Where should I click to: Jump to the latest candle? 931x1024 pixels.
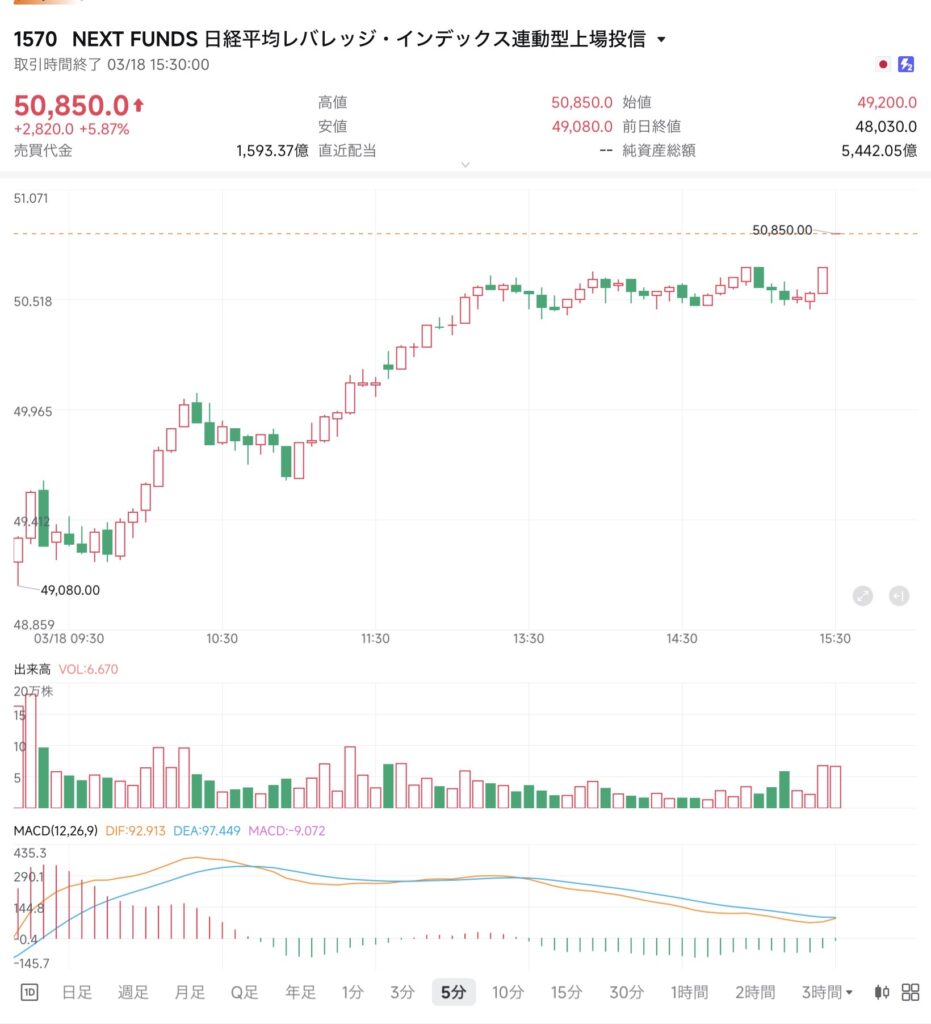(898, 596)
